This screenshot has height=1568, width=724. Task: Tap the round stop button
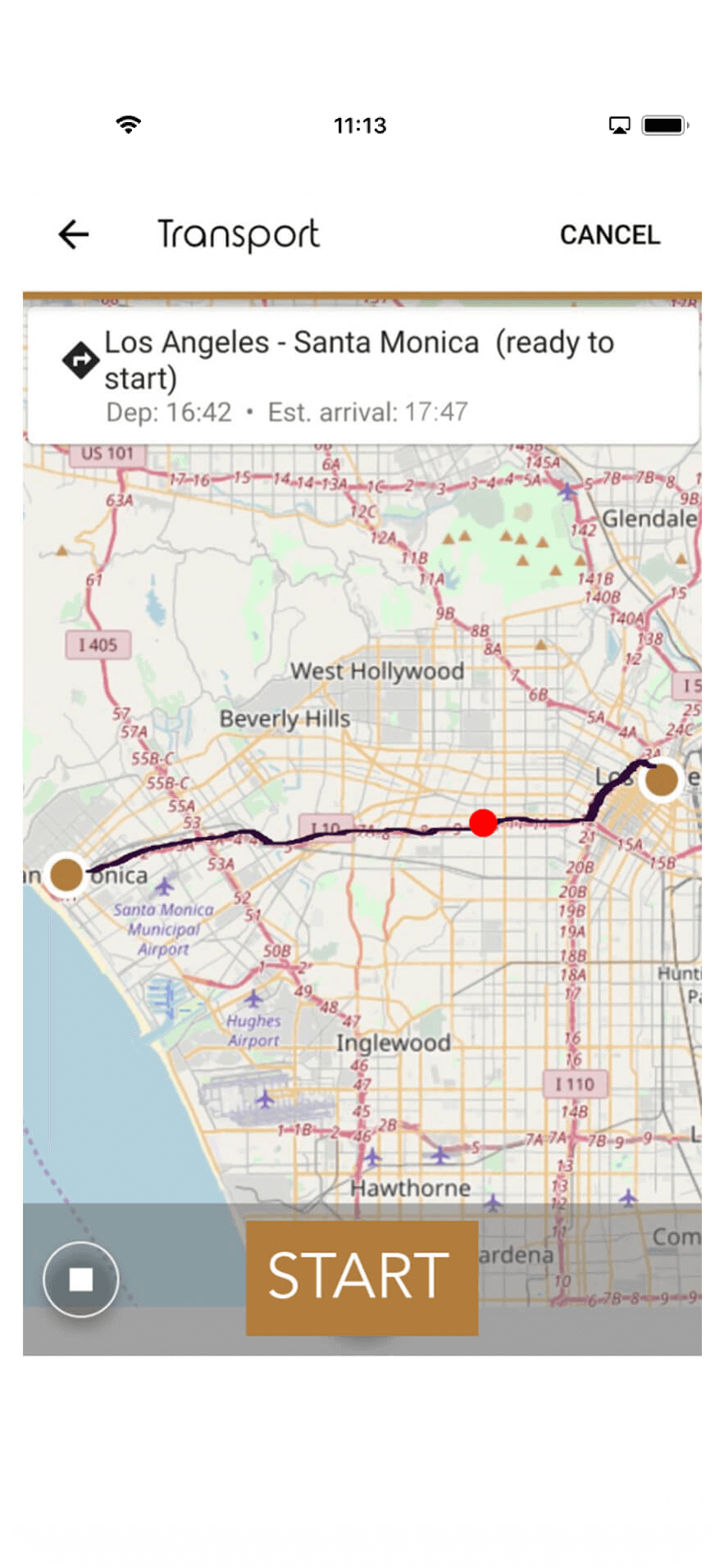(x=81, y=1279)
